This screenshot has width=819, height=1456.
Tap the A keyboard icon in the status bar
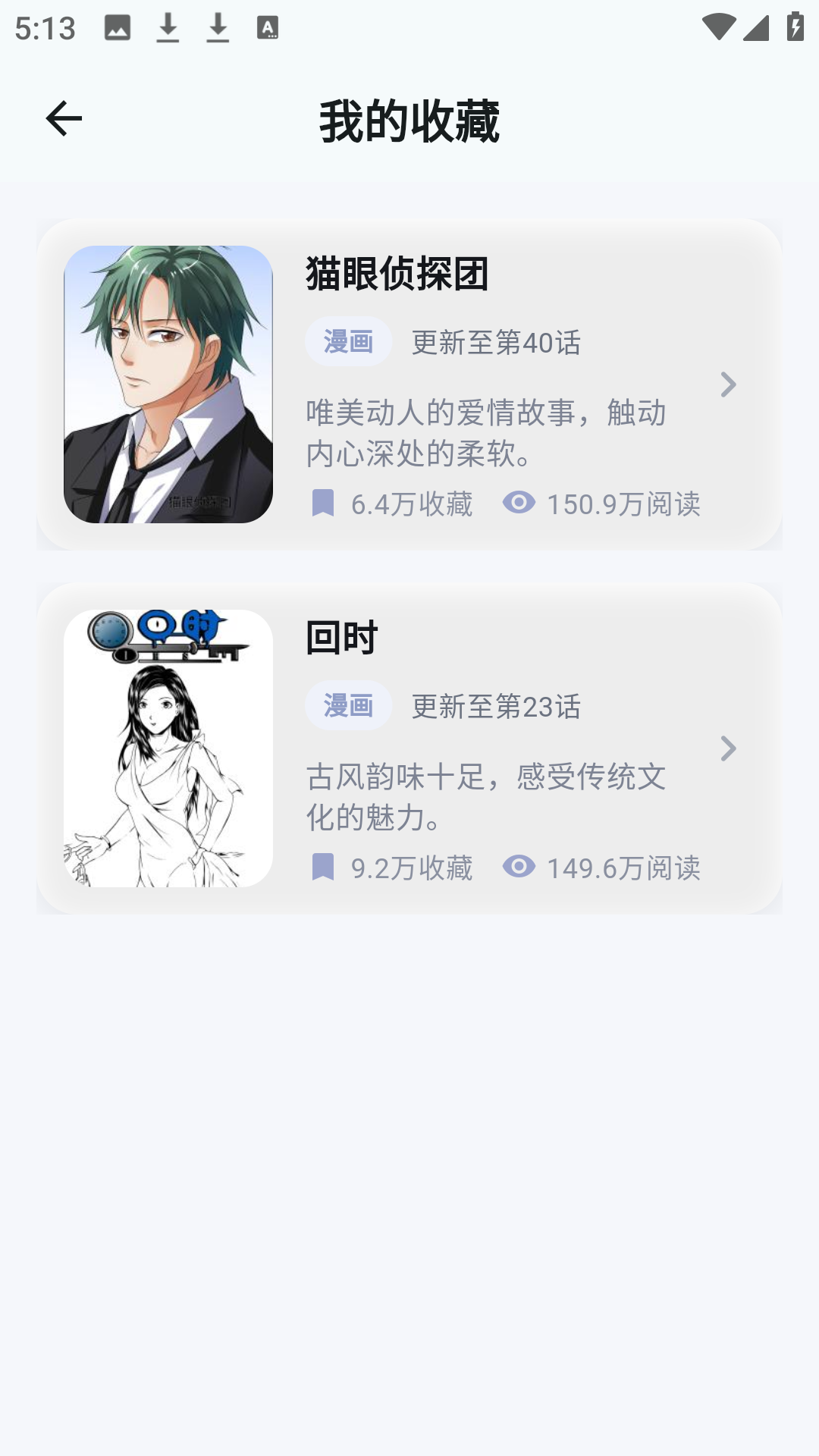[267, 27]
